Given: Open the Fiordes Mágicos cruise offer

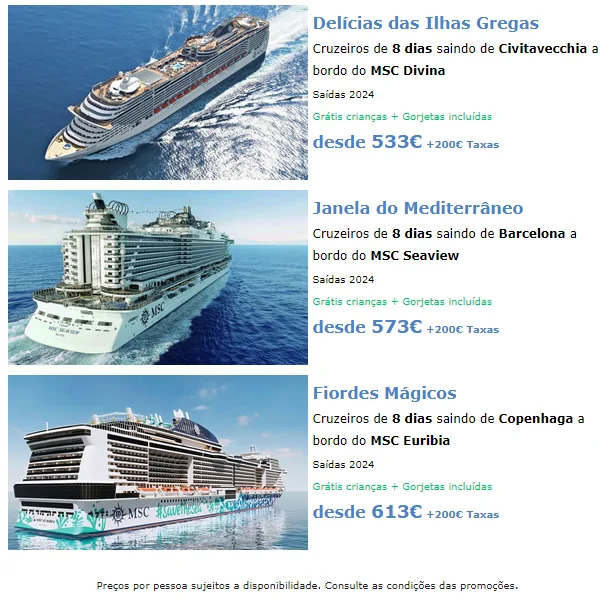Looking at the screenshot, I should 384,393.
